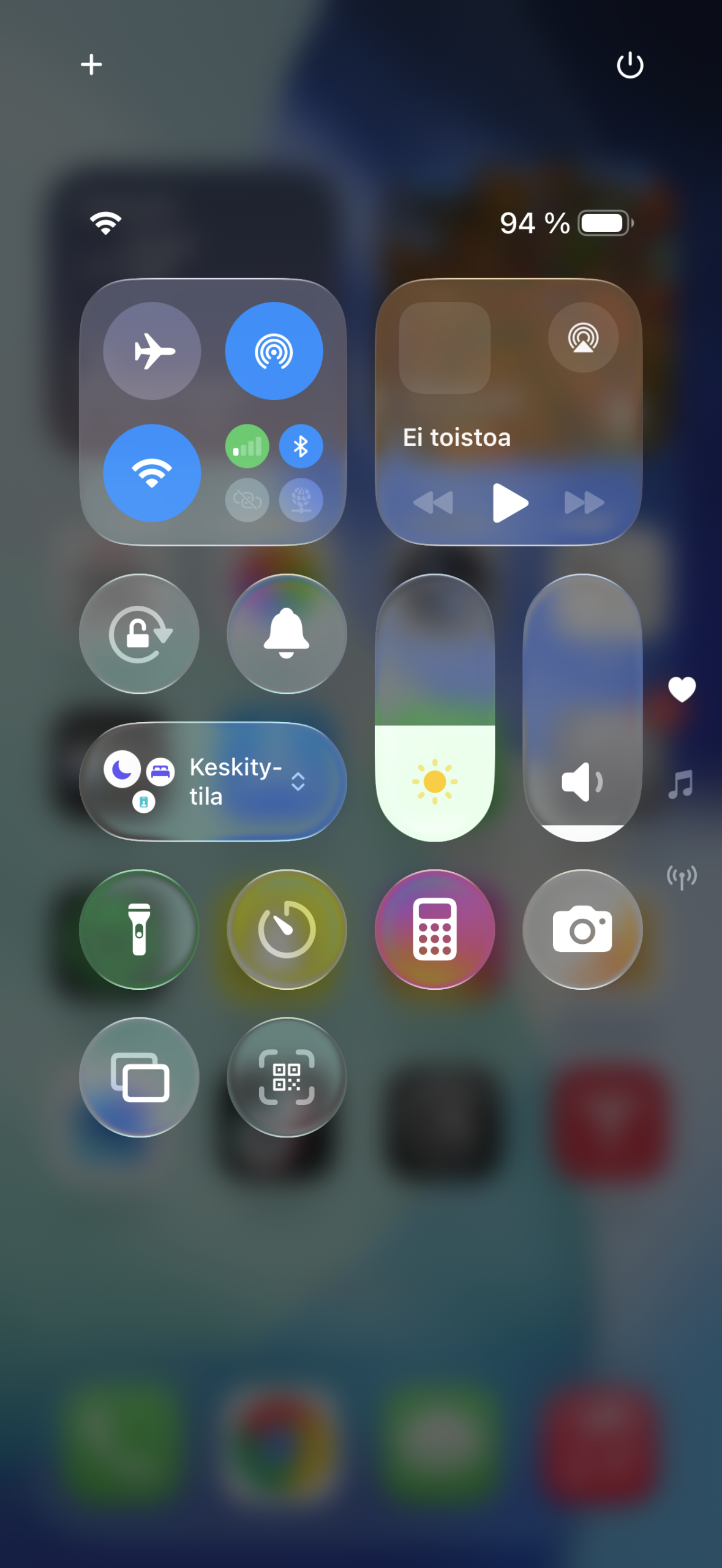Open the camera
The image size is (722, 1568).
(582, 929)
